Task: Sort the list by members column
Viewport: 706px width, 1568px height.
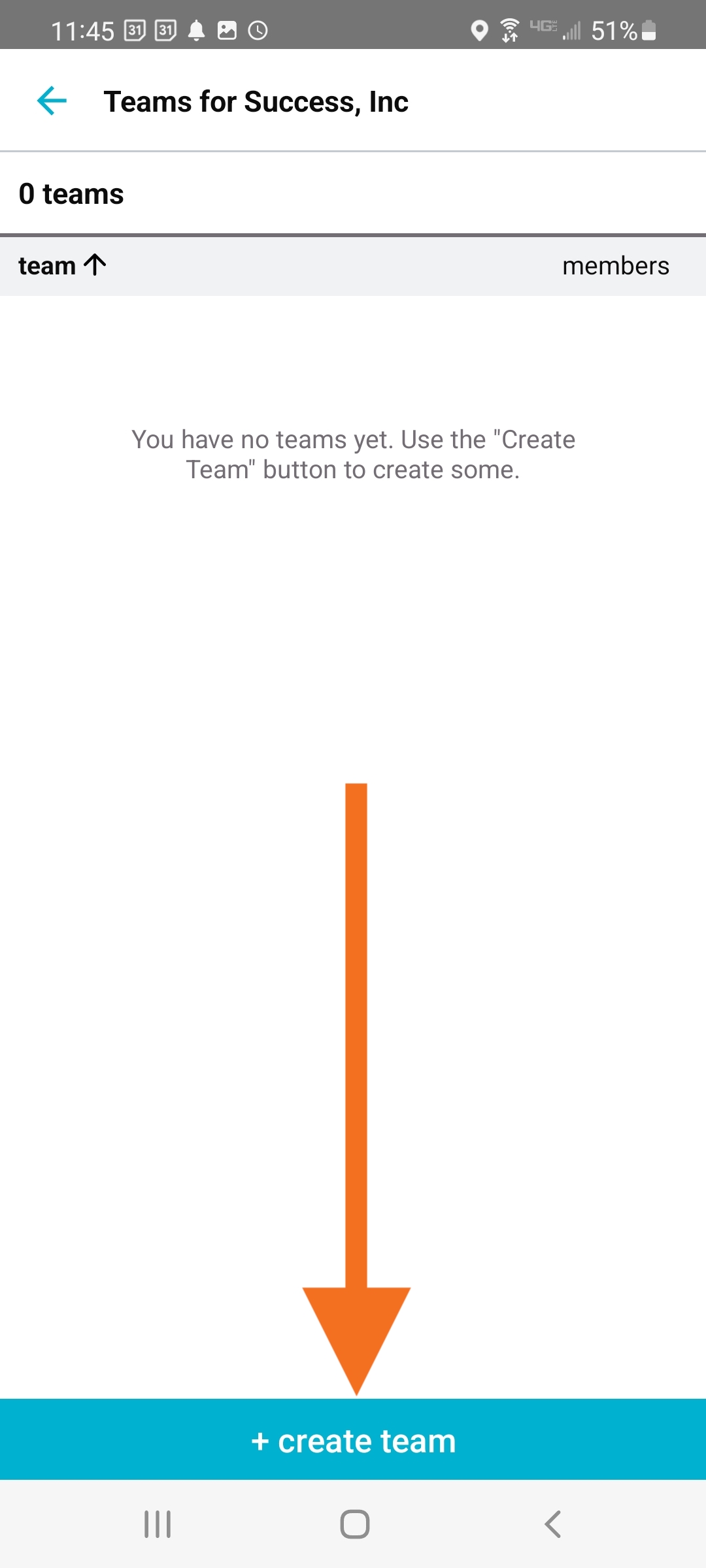Action: coord(615,266)
